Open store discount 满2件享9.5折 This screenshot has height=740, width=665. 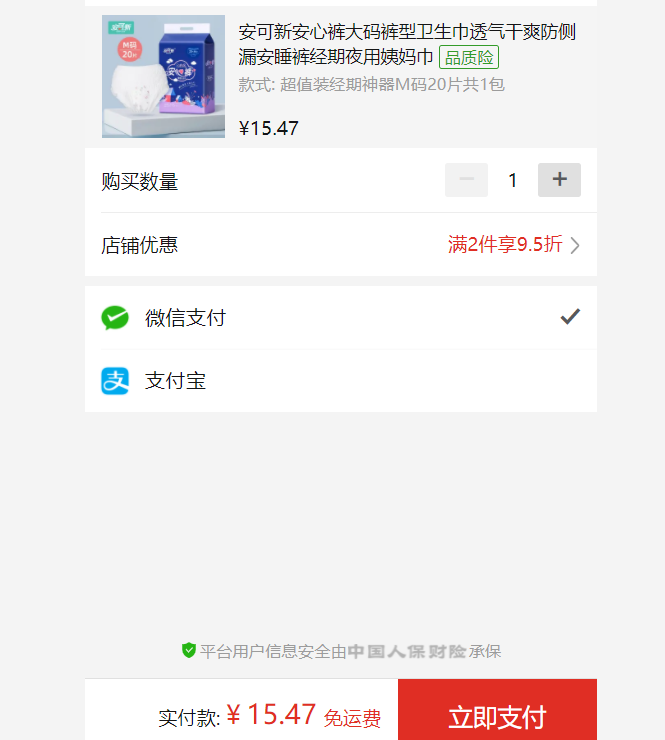[x=512, y=245]
